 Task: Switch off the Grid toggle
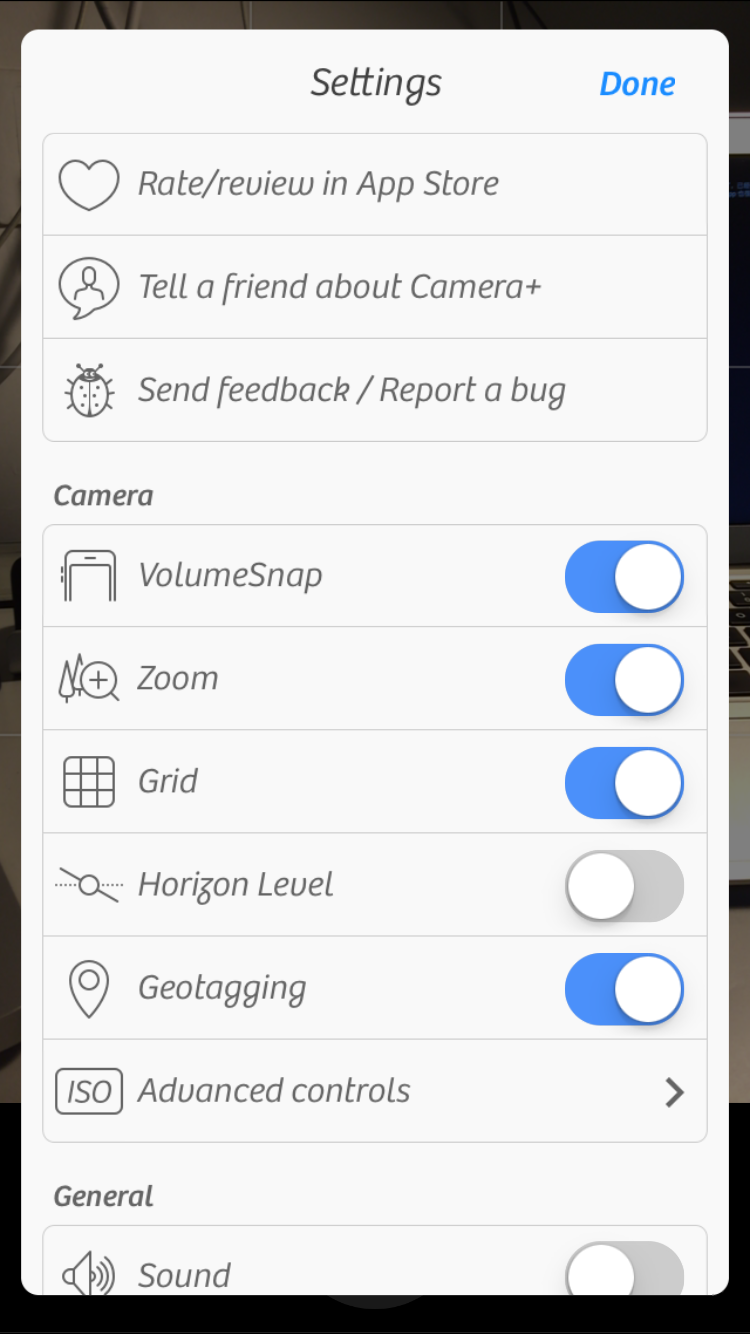click(x=624, y=783)
